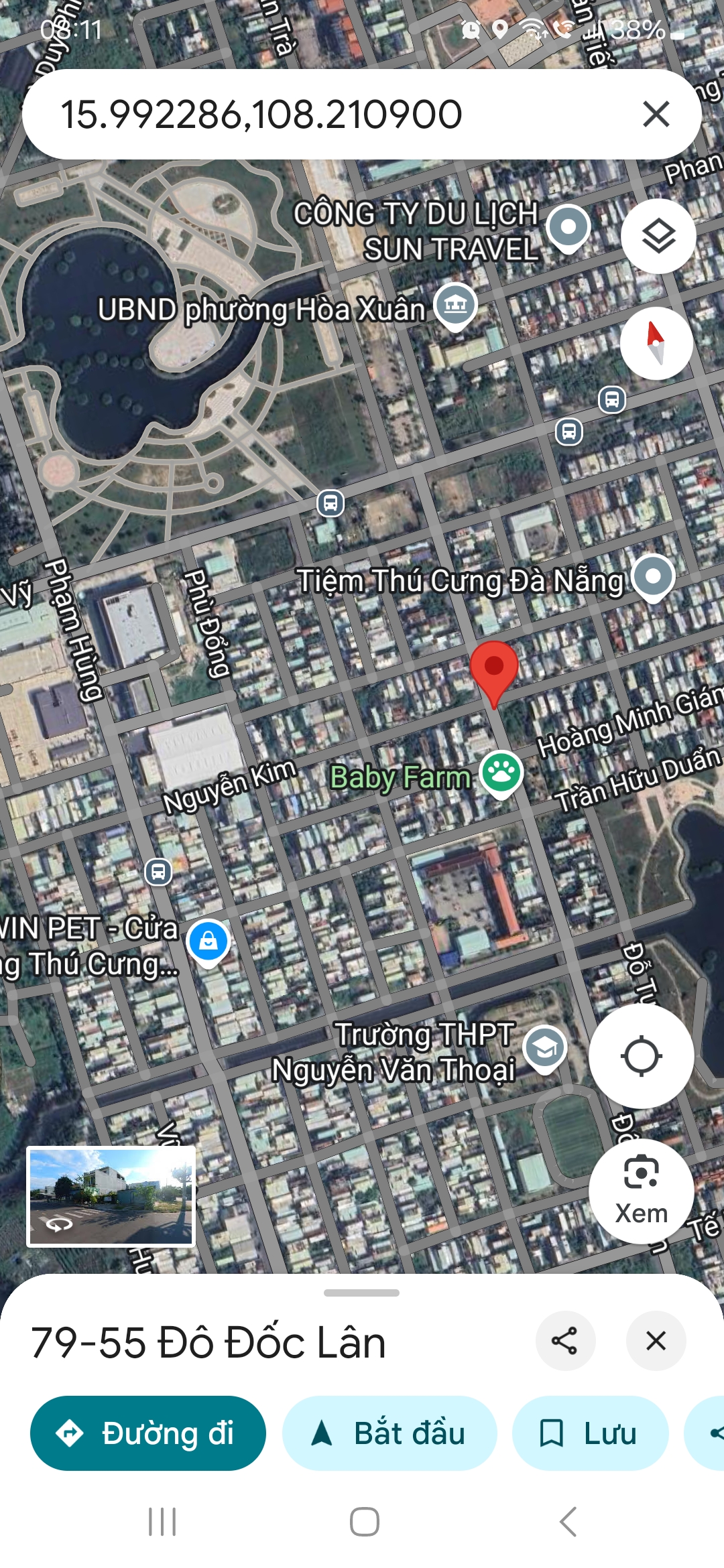Close the 79-55 Đô Đốc Lân panel
Viewport: 724px width, 1568px height.
(656, 1341)
